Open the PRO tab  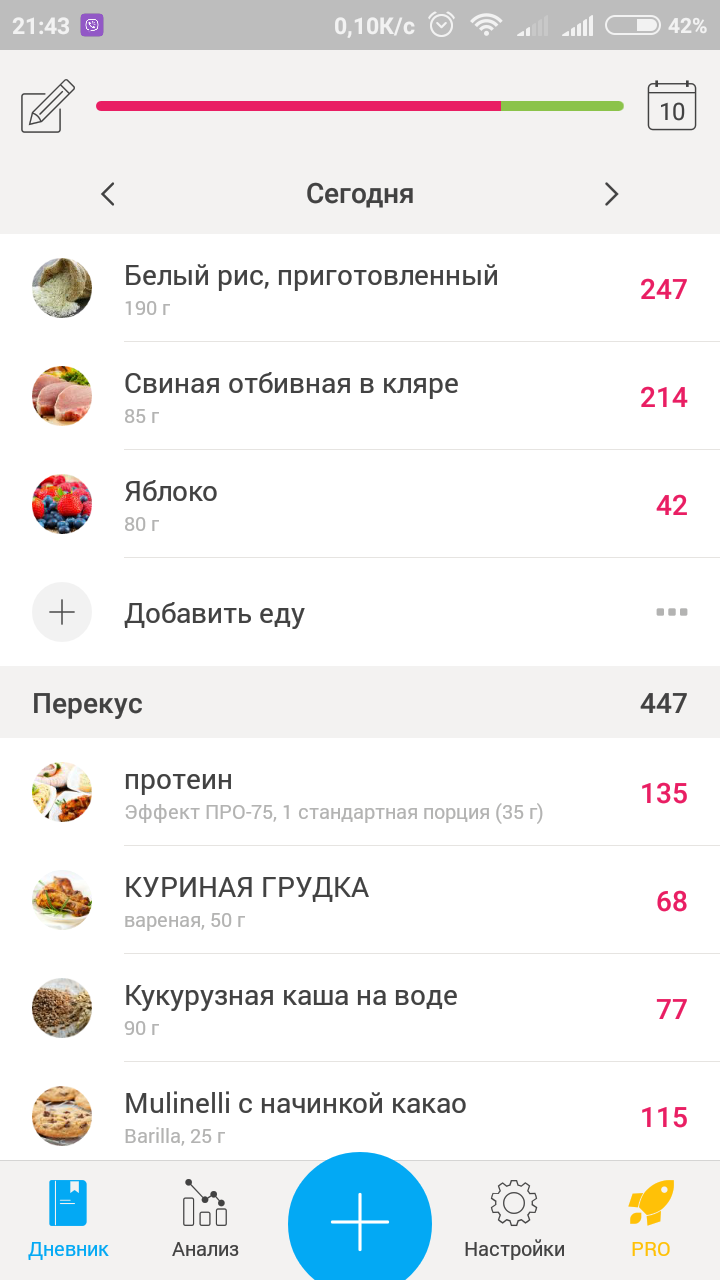(x=651, y=1218)
